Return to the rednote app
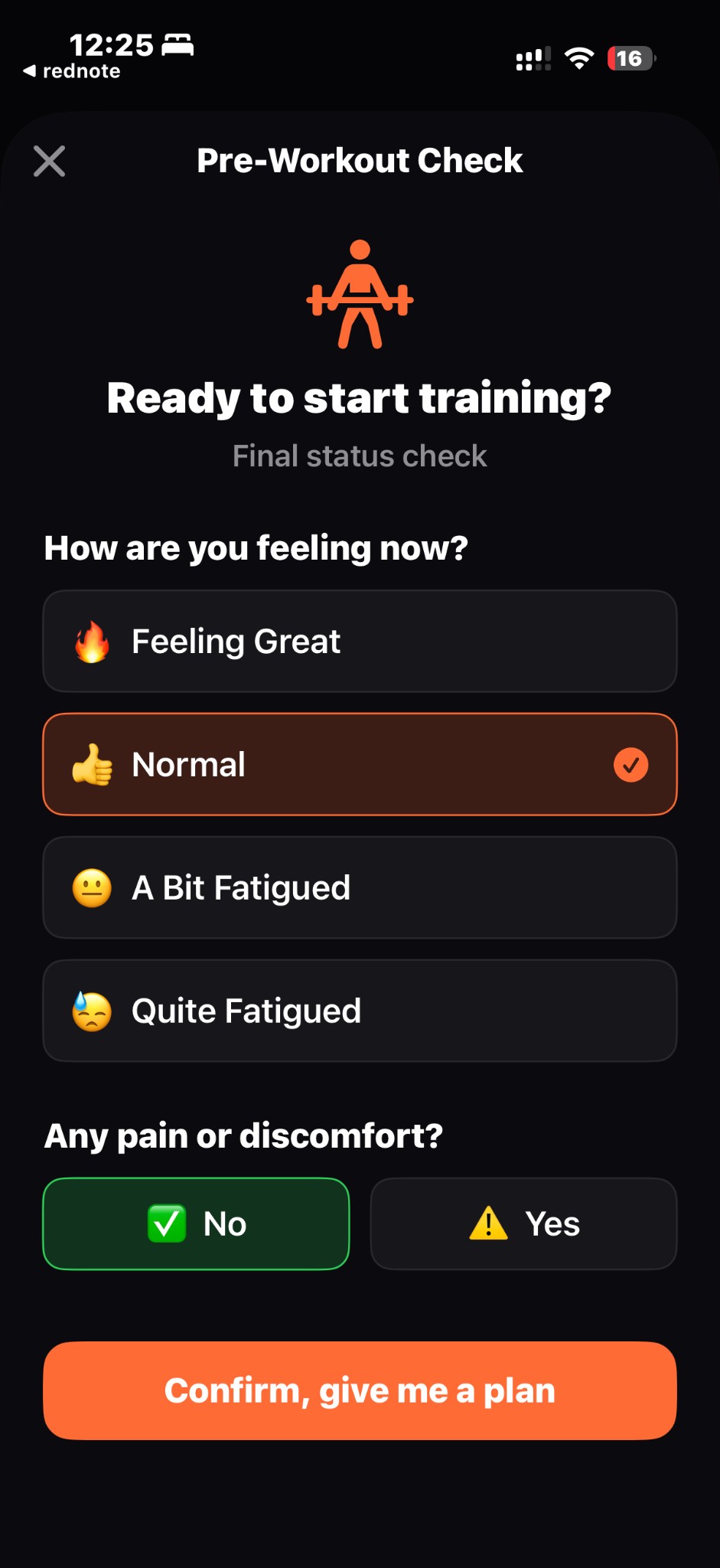 (x=72, y=71)
